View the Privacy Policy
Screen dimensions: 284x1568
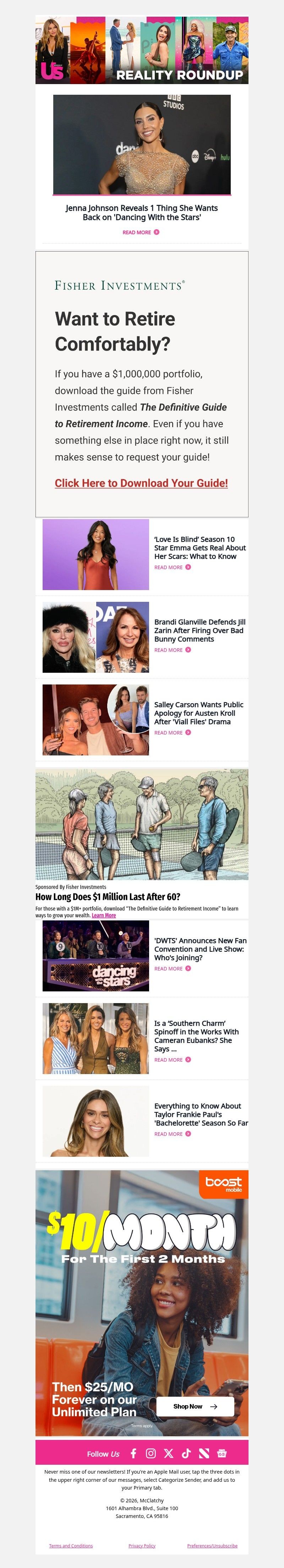click(142, 1546)
